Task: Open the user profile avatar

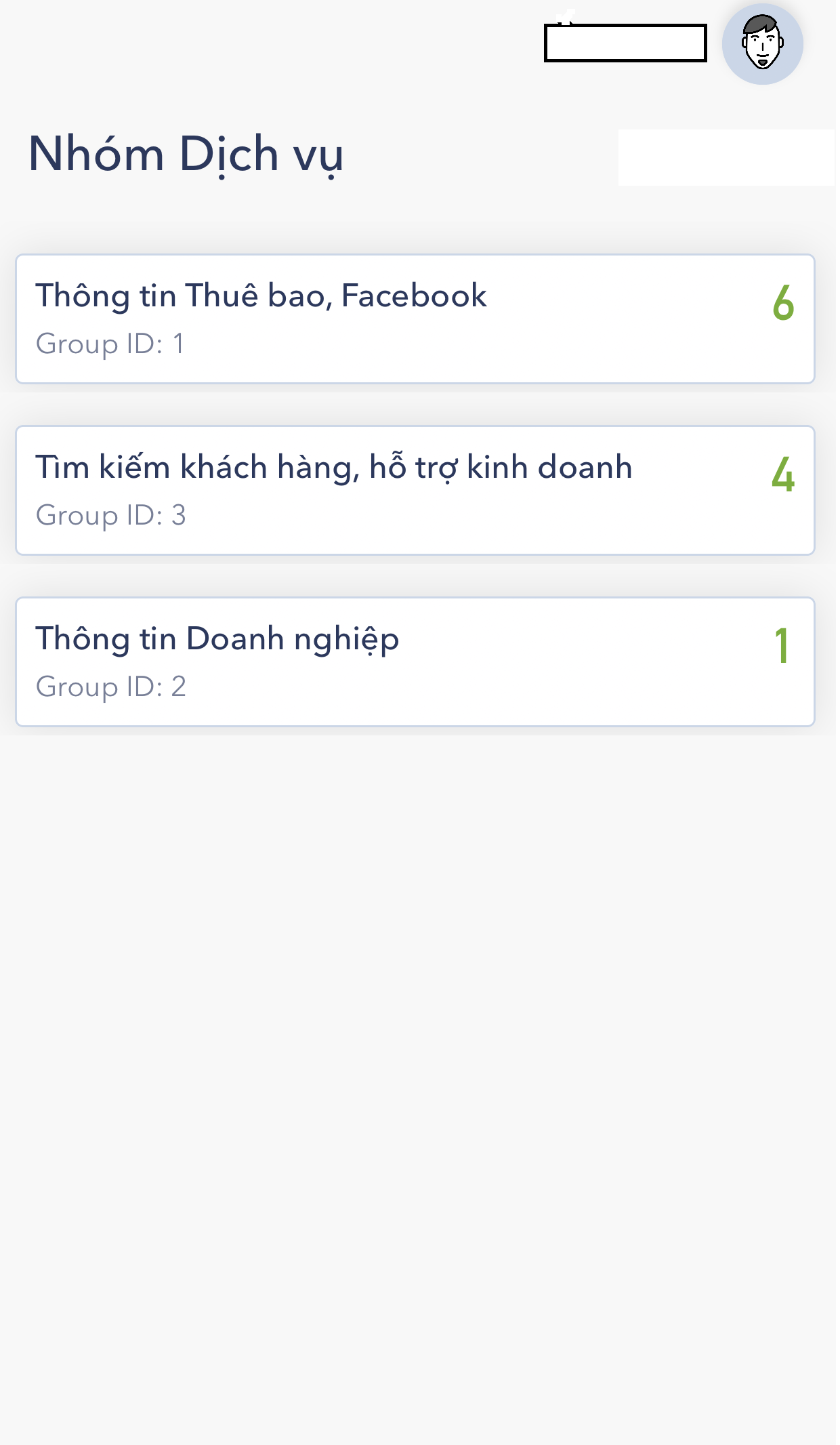Action: point(762,44)
